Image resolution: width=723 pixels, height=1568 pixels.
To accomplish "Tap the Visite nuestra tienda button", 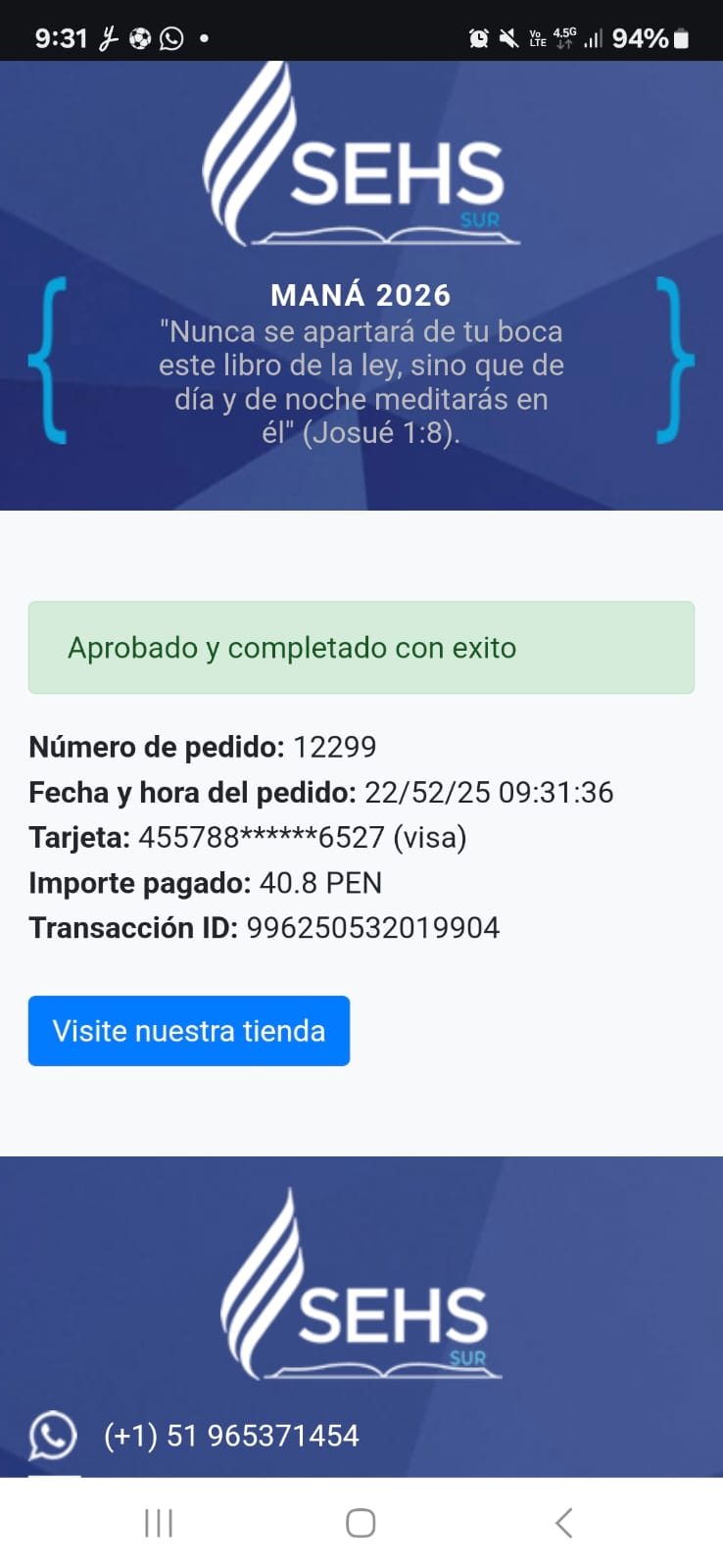I will point(188,1030).
